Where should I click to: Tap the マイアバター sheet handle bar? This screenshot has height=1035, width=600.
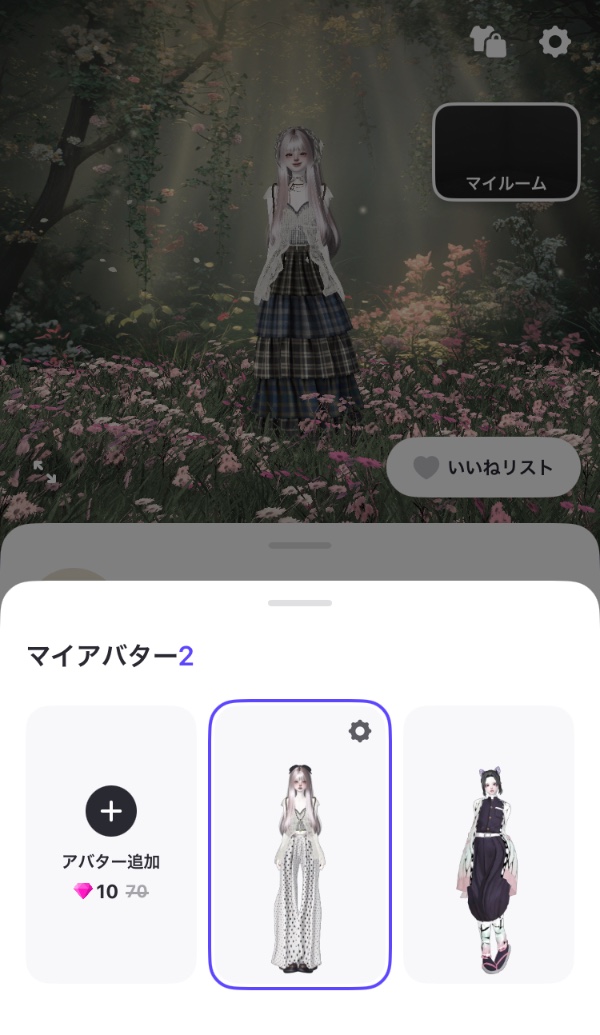click(x=300, y=603)
